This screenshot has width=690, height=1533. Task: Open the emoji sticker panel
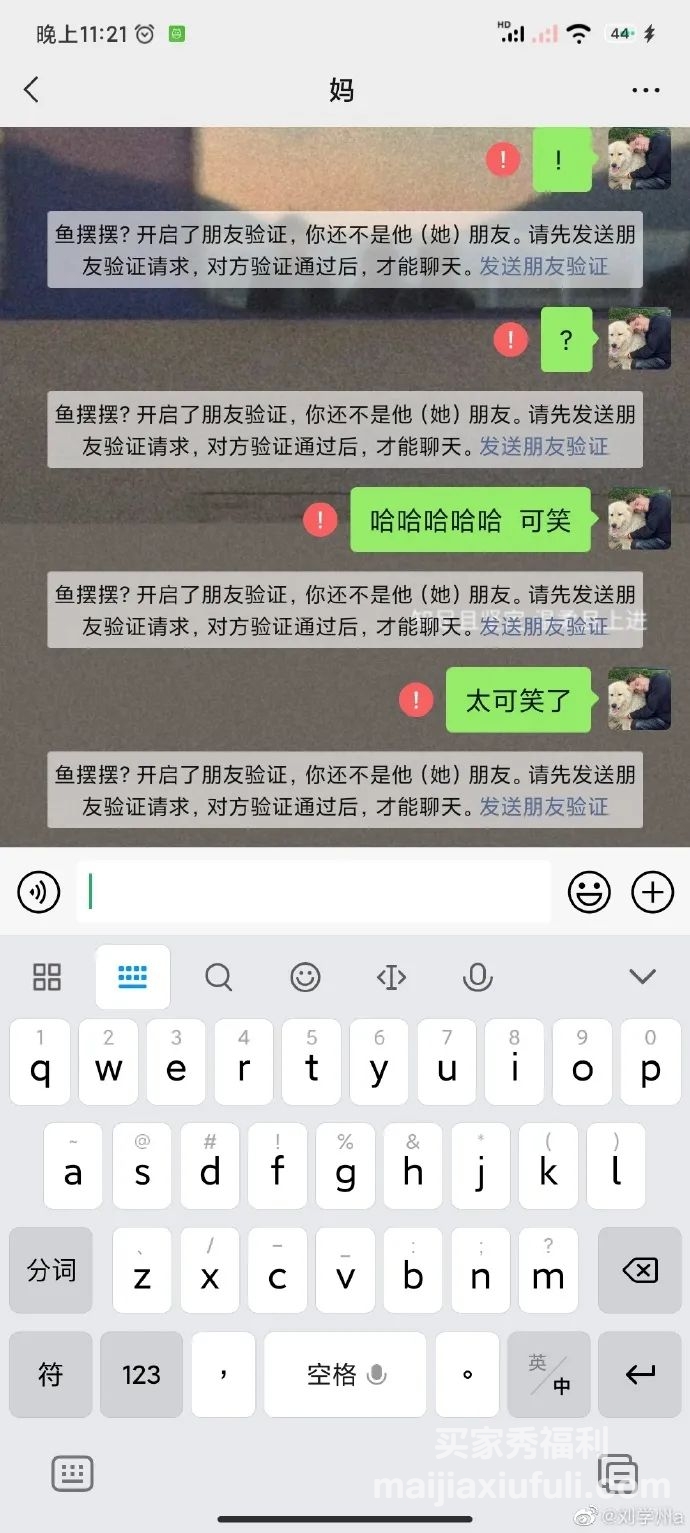coord(589,891)
